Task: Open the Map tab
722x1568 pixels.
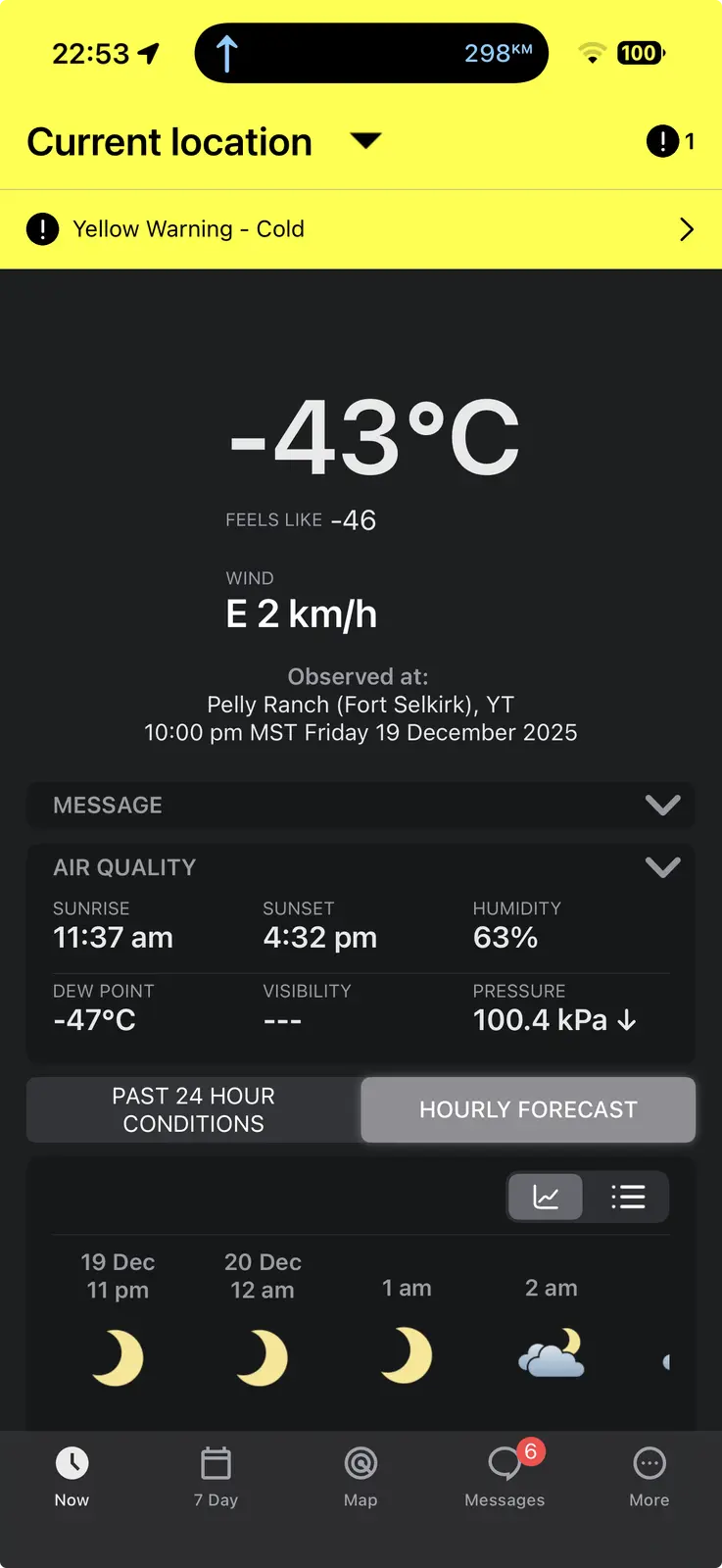Action: click(361, 1476)
